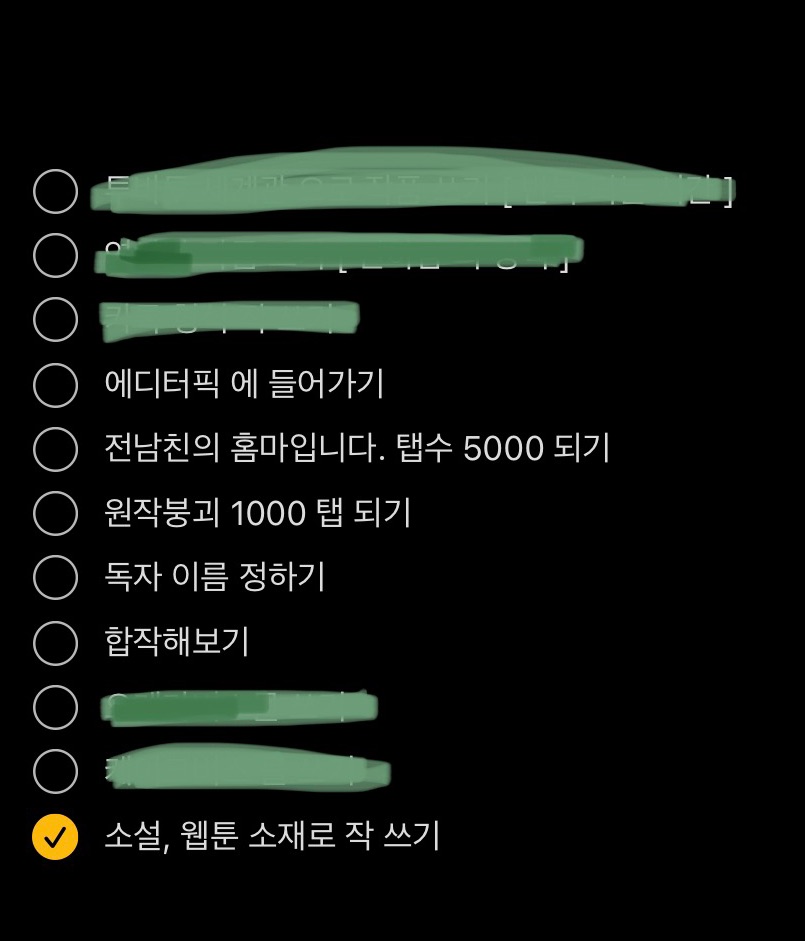Image resolution: width=805 pixels, height=941 pixels.
Task: Mark 전남친의 홈마입니다. 탭수 5000 되기 complete
Action: (55, 449)
